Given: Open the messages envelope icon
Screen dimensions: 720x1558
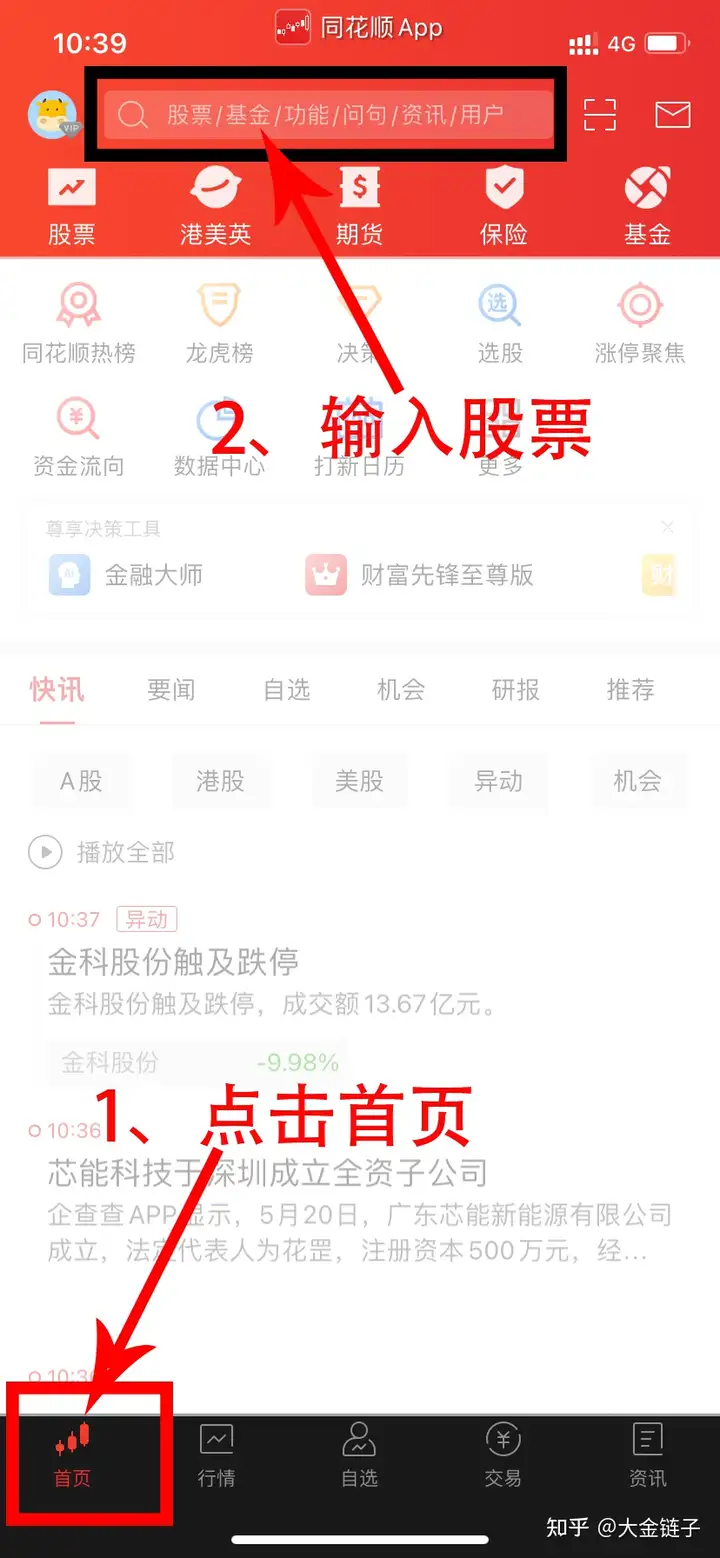Looking at the screenshot, I should (x=673, y=115).
